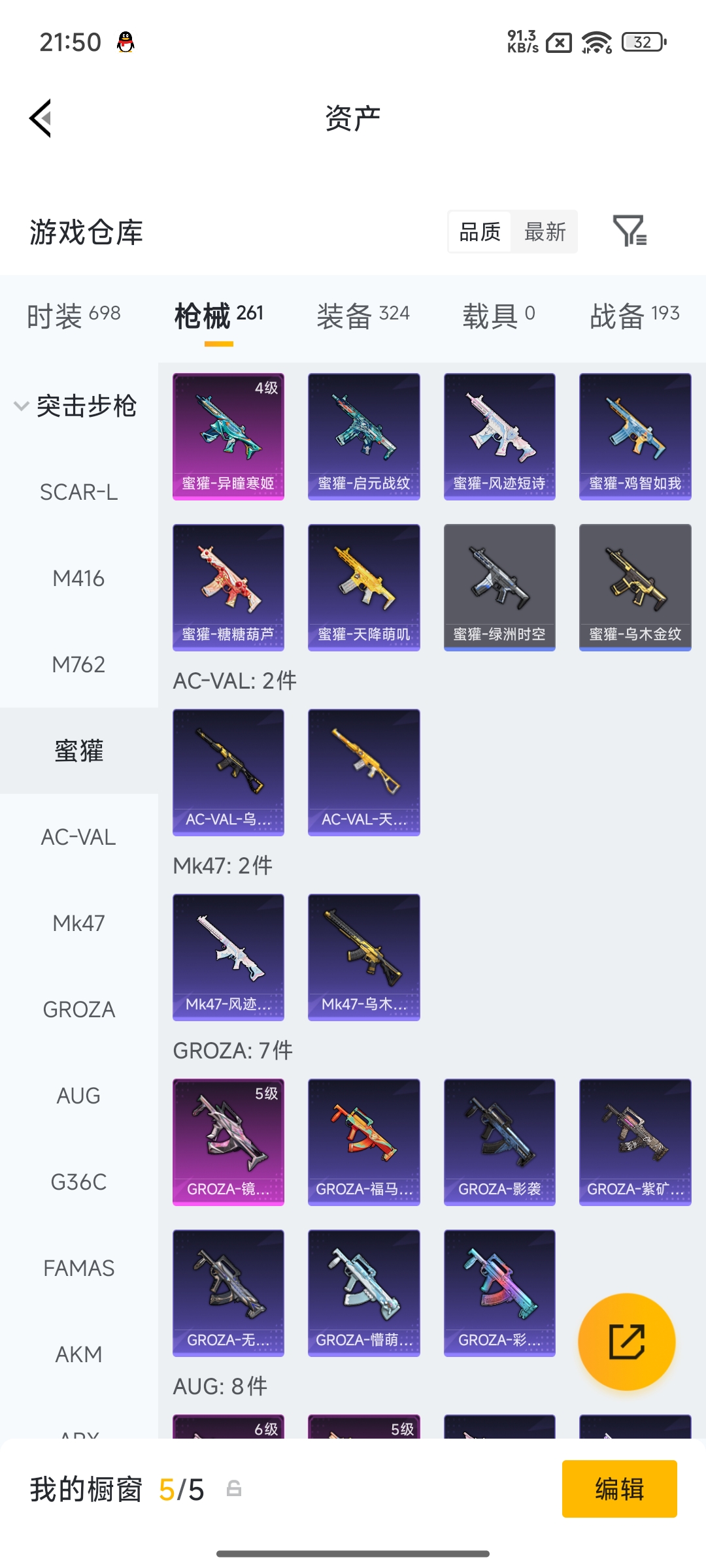706x1568 pixels.
Task: Open the 蜜獾-天降萌叽 skin tile
Action: click(363, 587)
